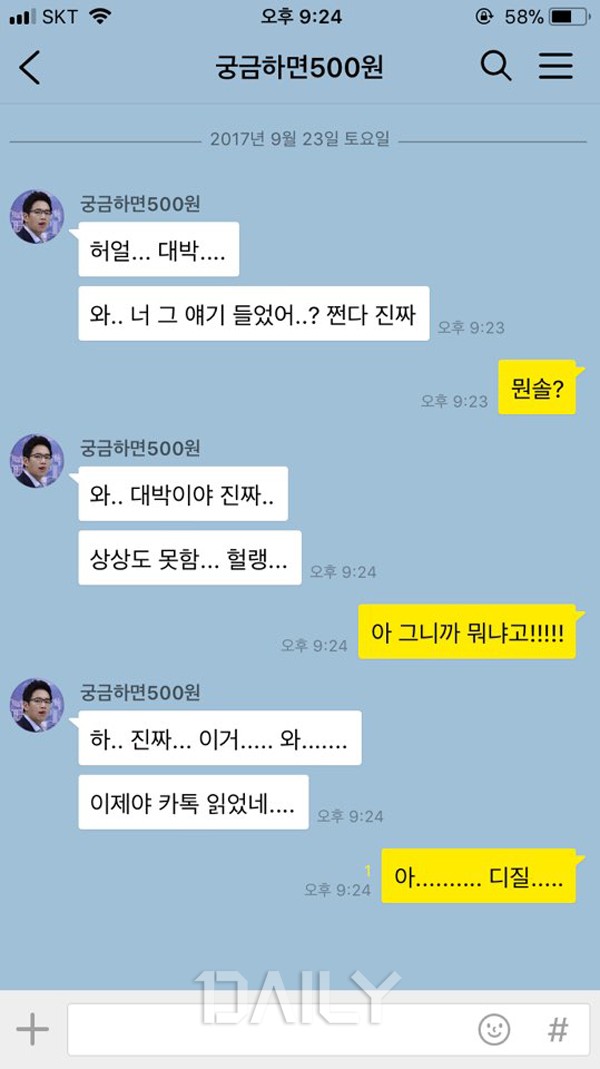Search within this chat
The width and height of the screenshot is (600, 1069).
coord(496,67)
